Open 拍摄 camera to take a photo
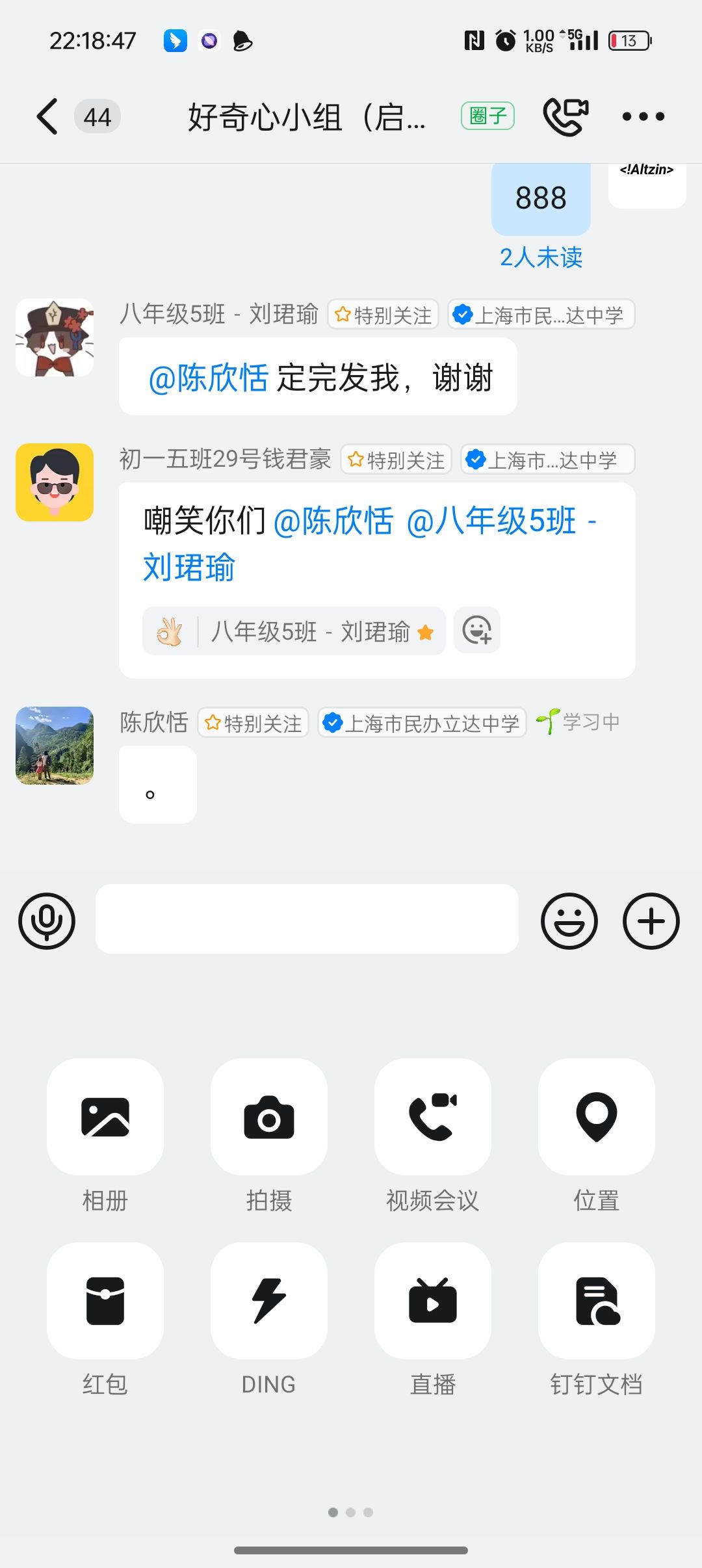702x1568 pixels. pyautogui.click(x=269, y=1117)
